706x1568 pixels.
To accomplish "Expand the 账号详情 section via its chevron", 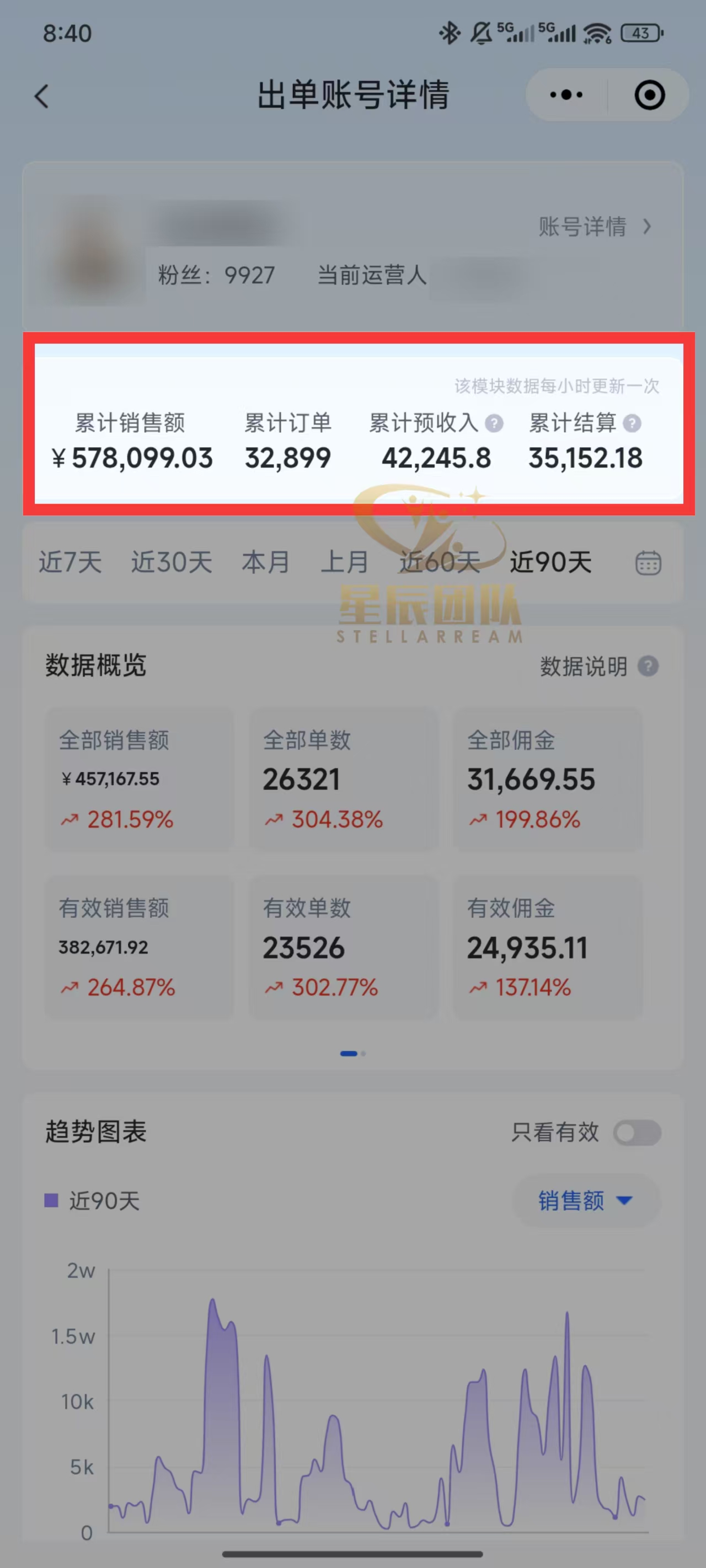I will tap(648, 227).
